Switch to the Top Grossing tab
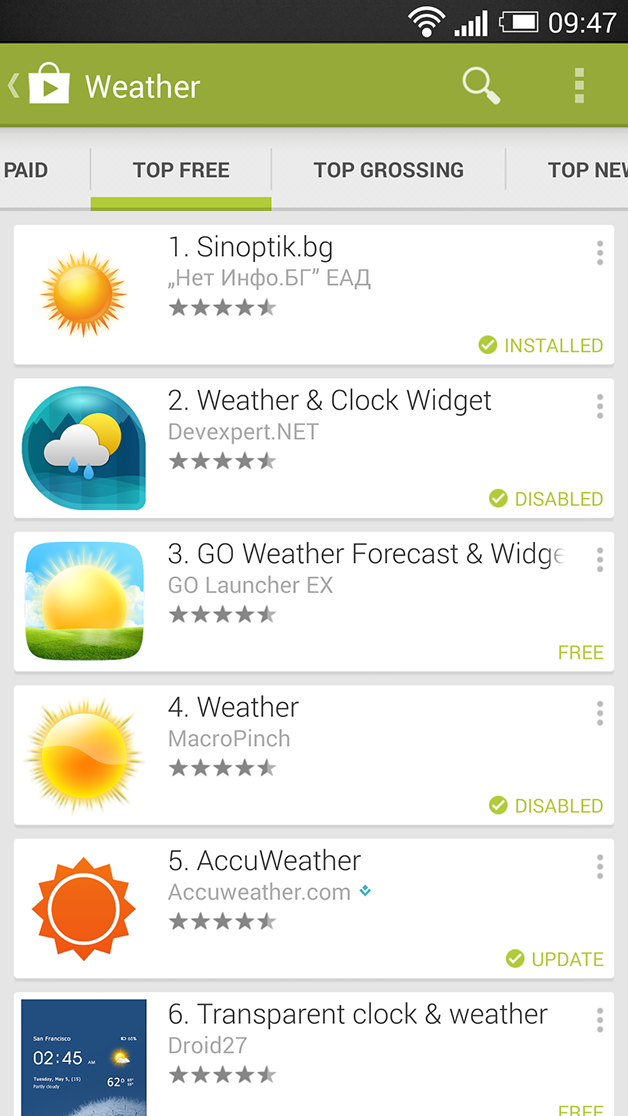628x1116 pixels. pyautogui.click(x=389, y=170)
